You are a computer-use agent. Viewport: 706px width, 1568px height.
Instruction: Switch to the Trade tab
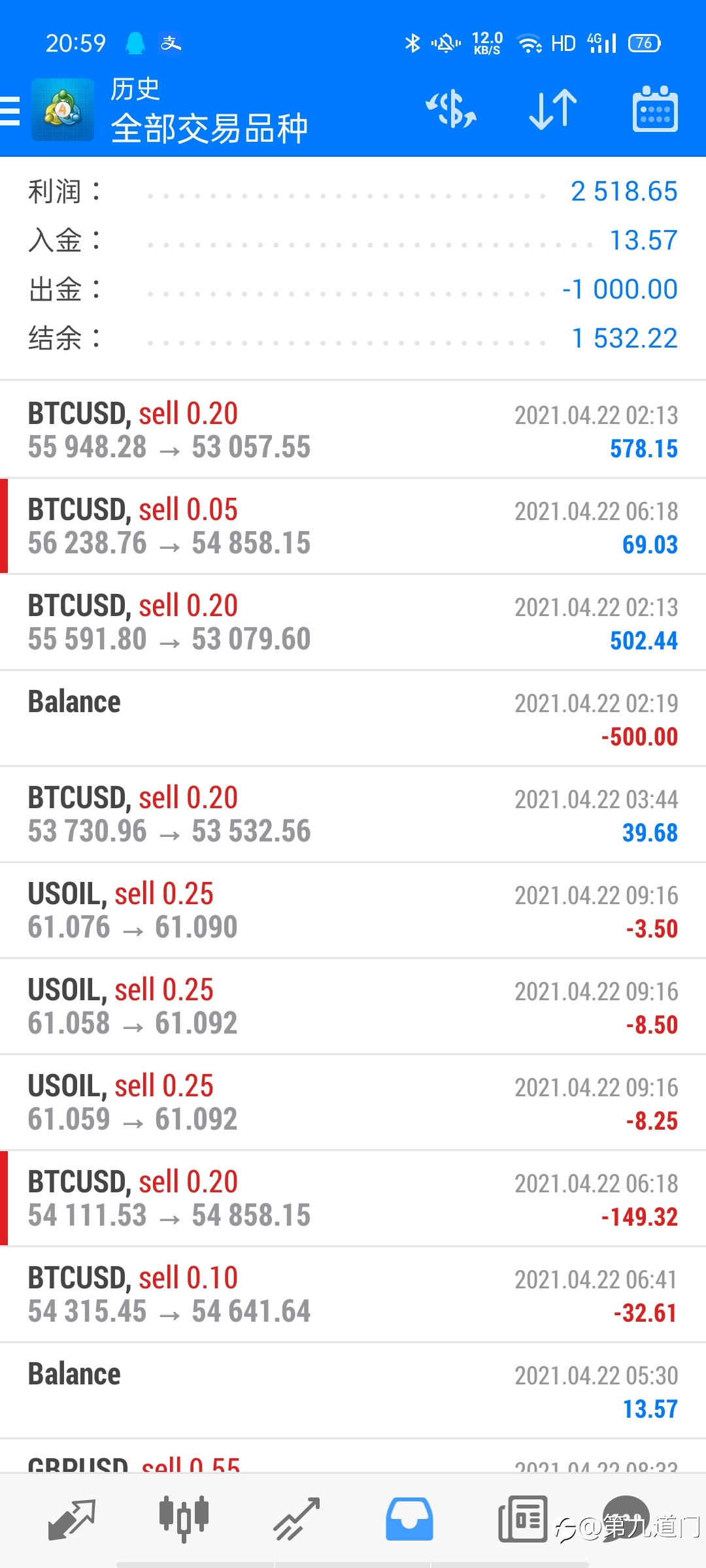(x=297, y=1520)
